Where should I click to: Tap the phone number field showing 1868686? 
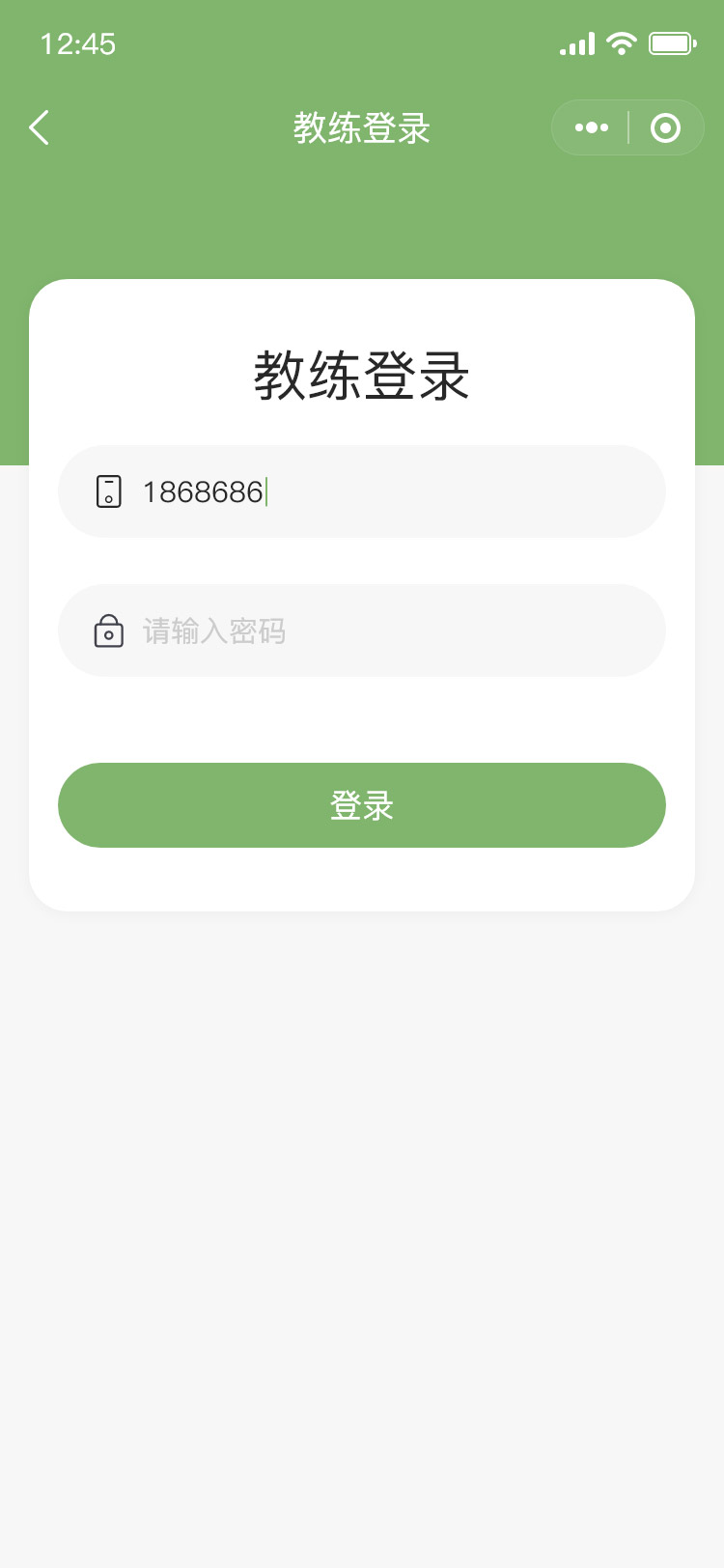(x=362, y=491)
